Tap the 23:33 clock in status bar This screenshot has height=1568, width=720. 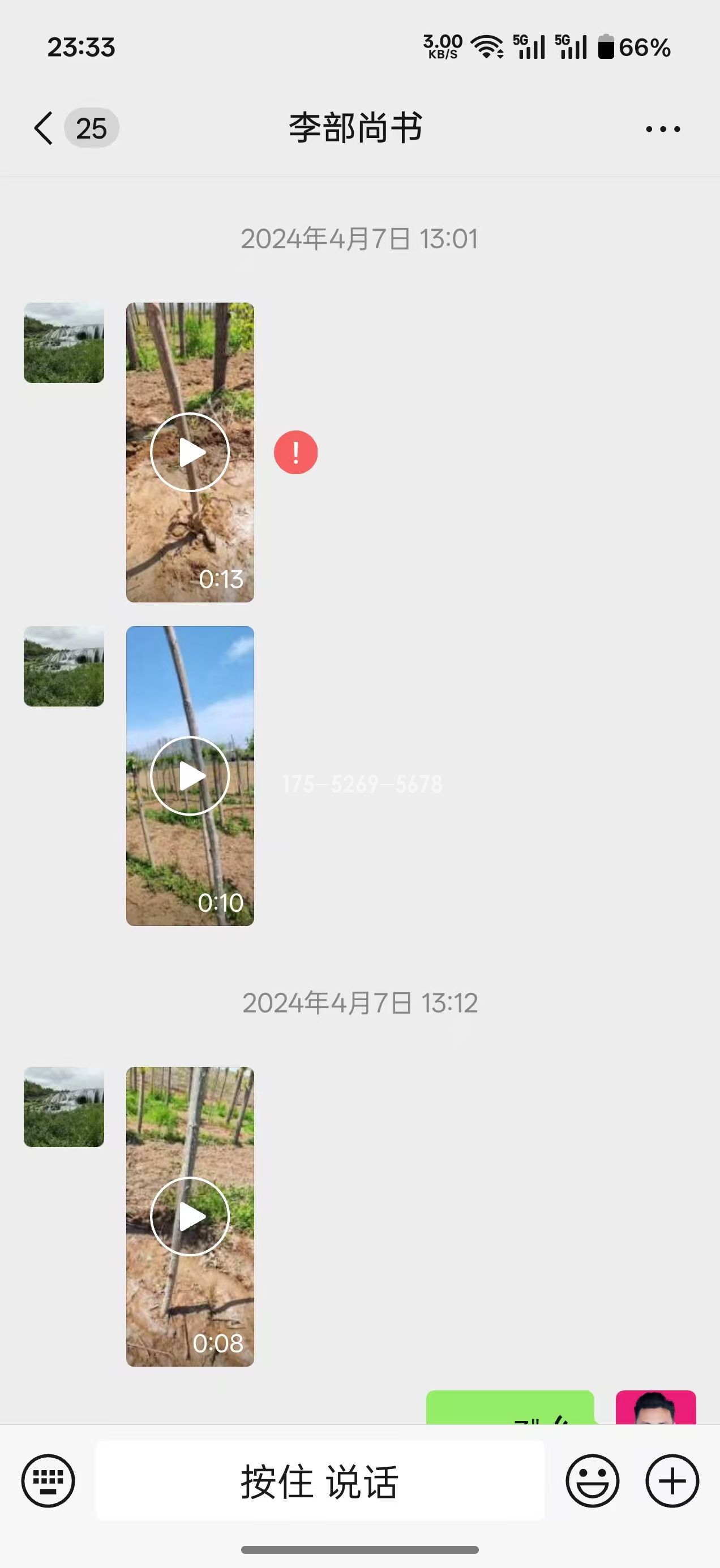[80, 48]
